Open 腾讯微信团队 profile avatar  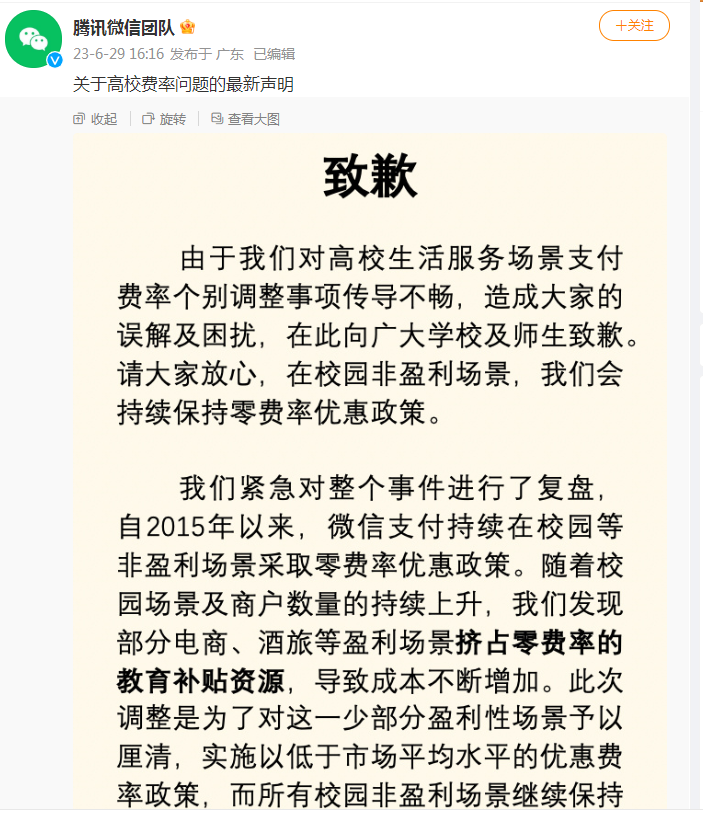[x=34, y=39]
